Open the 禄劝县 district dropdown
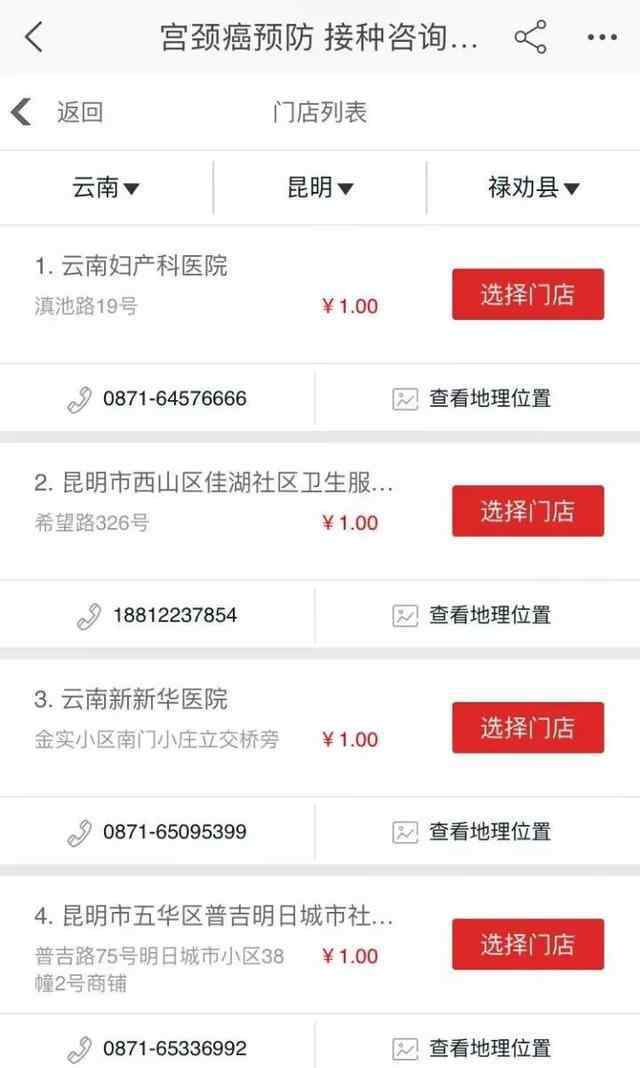Viewport: 640px width, 1068px height. [x=533, y=187]
